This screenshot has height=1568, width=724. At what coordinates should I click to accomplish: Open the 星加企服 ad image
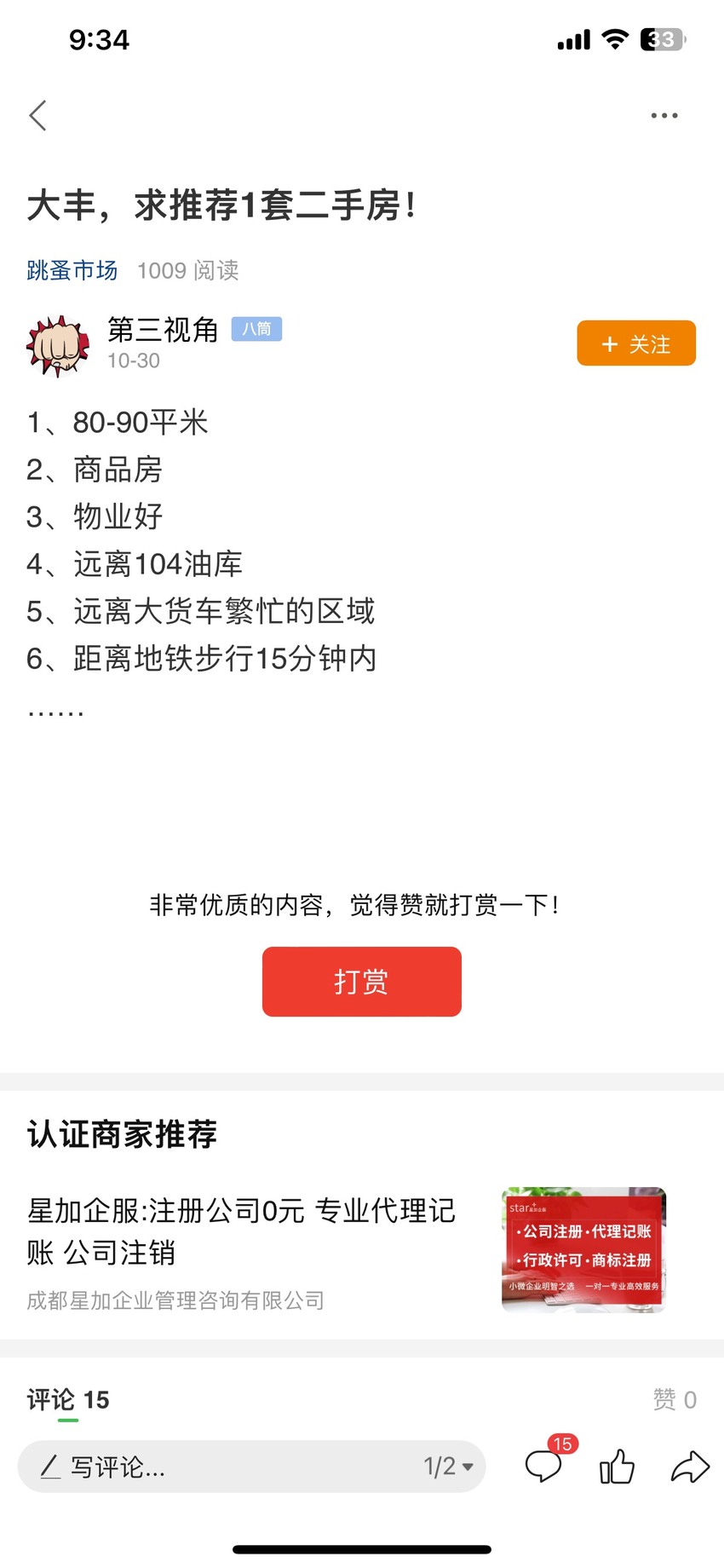click(x=583, y=1249)
